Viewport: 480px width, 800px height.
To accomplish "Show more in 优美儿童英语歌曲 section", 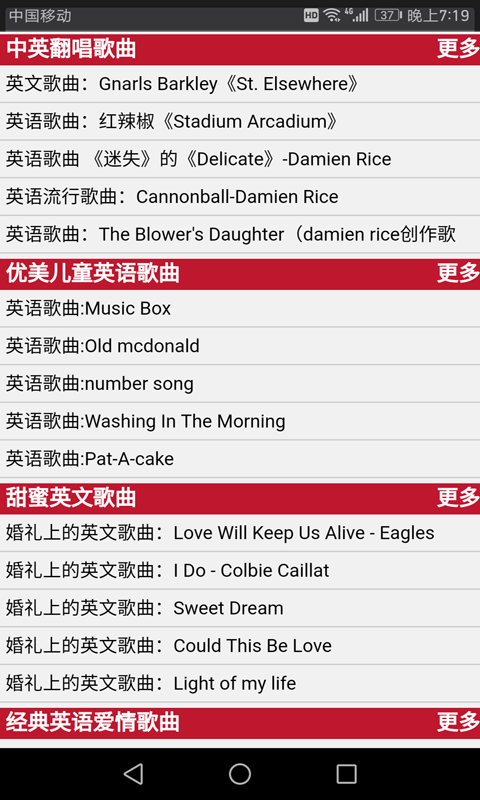I will pos(458,274).
